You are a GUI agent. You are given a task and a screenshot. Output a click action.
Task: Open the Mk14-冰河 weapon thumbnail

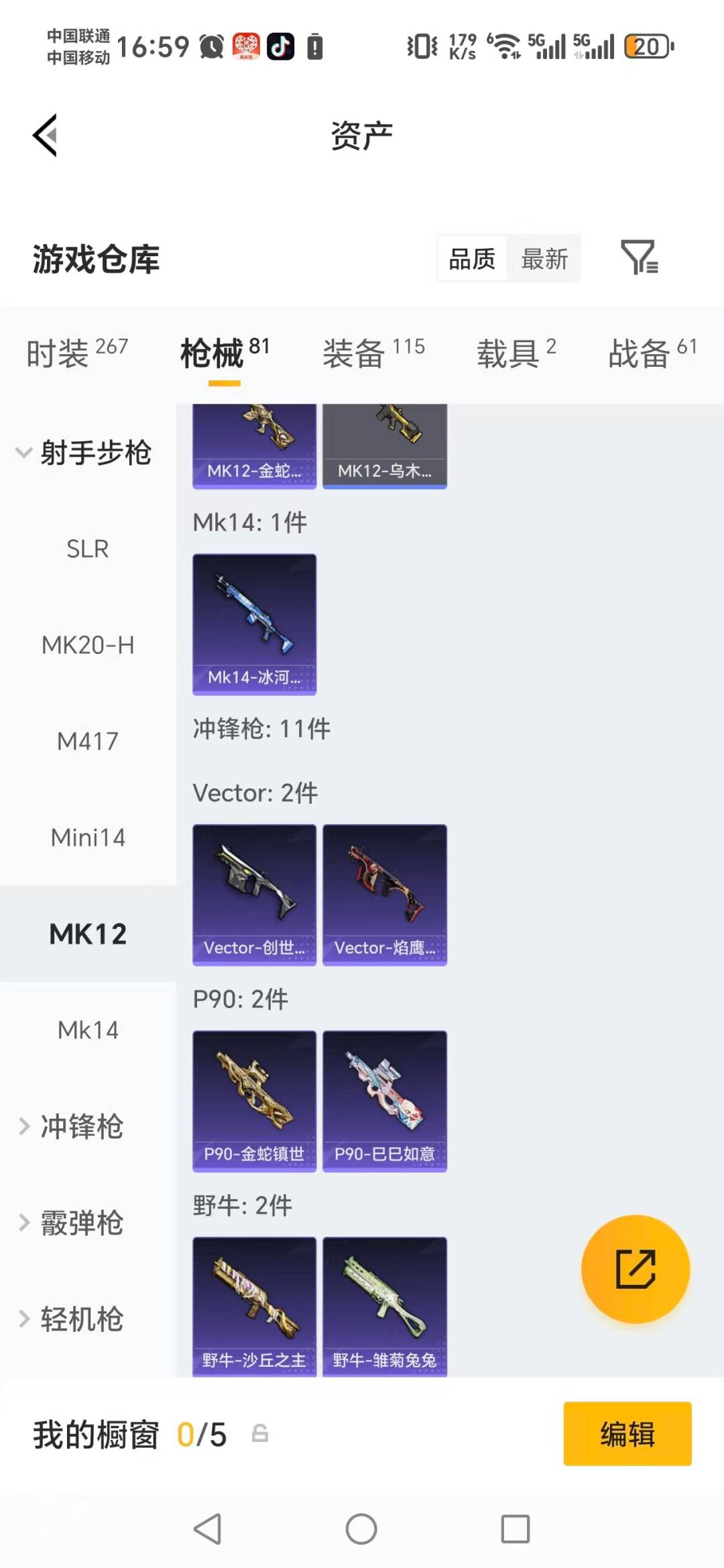point(254,624)
